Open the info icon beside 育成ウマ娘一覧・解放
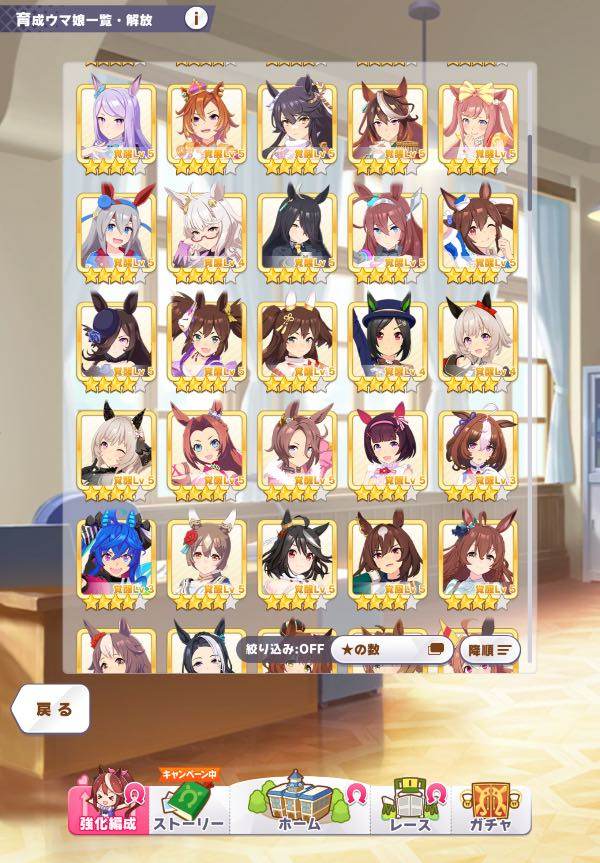The image size is (600, 863). tap(197, 17)
